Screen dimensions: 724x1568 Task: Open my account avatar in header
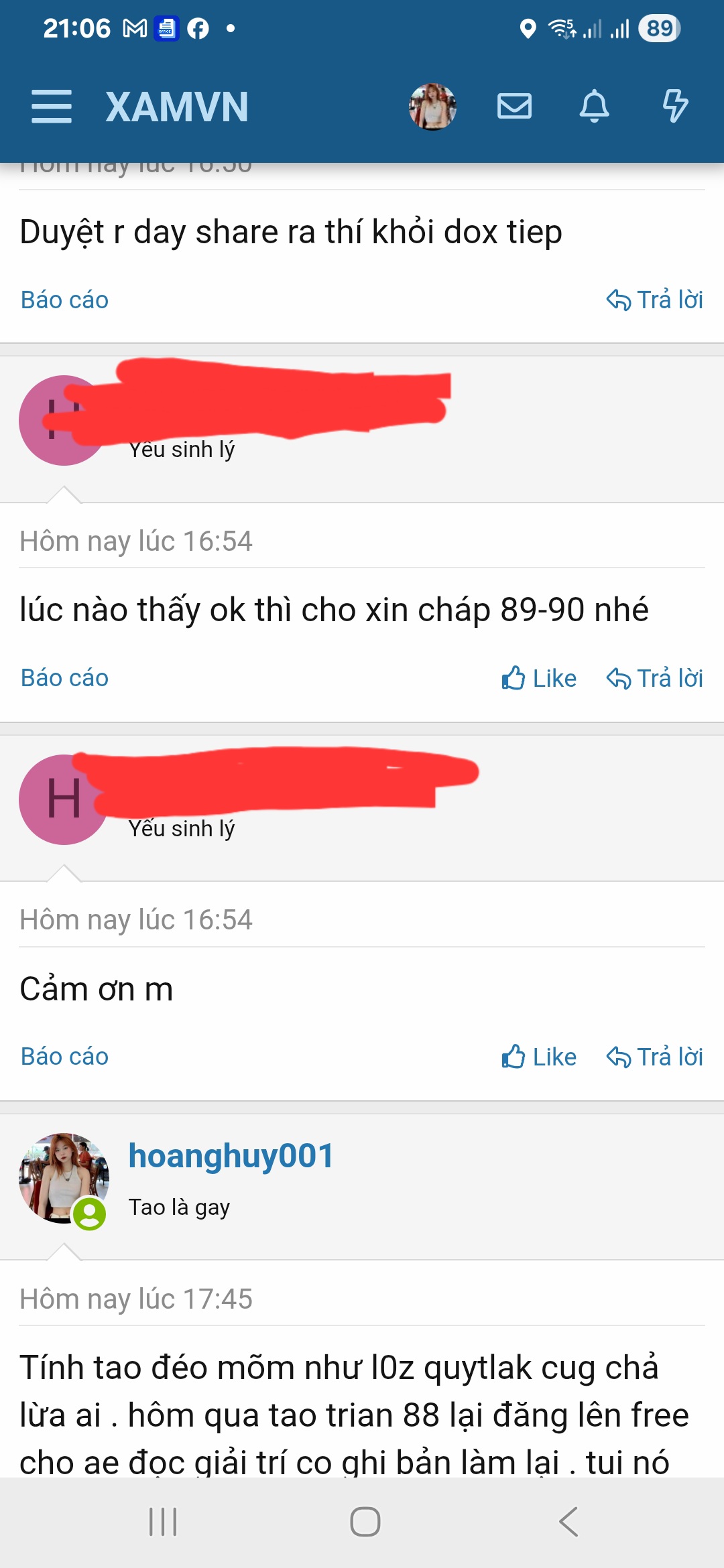433,107
